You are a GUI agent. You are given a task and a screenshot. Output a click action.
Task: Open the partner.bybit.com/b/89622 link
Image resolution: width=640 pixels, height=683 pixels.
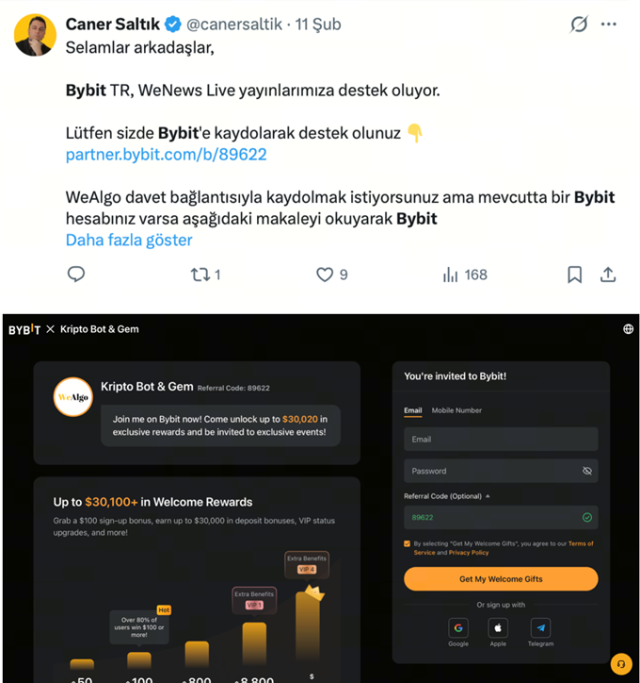[166, 154]
